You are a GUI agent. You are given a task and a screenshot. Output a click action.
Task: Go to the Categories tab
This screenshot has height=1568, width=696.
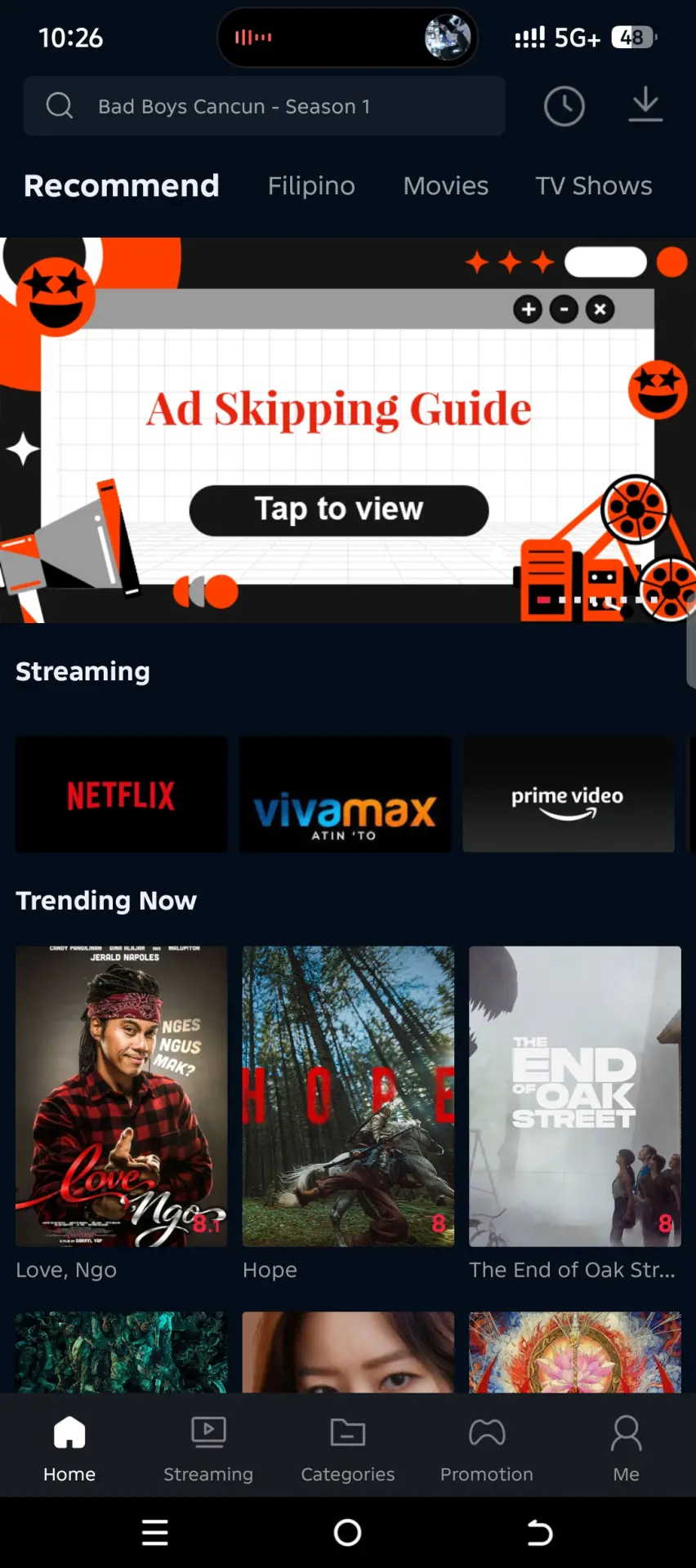[x=348, y=1449]
